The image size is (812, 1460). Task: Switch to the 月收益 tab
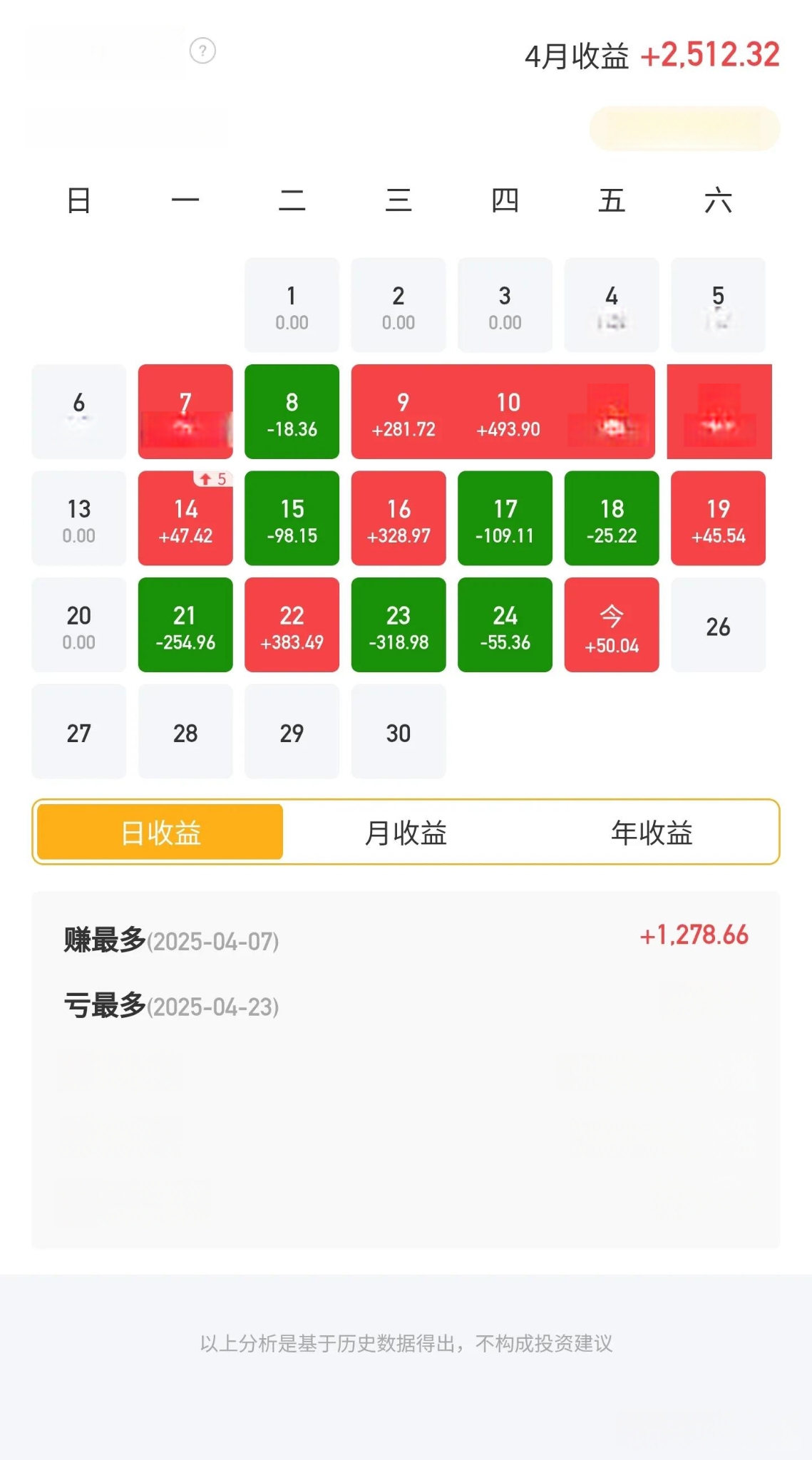(406, 832)
